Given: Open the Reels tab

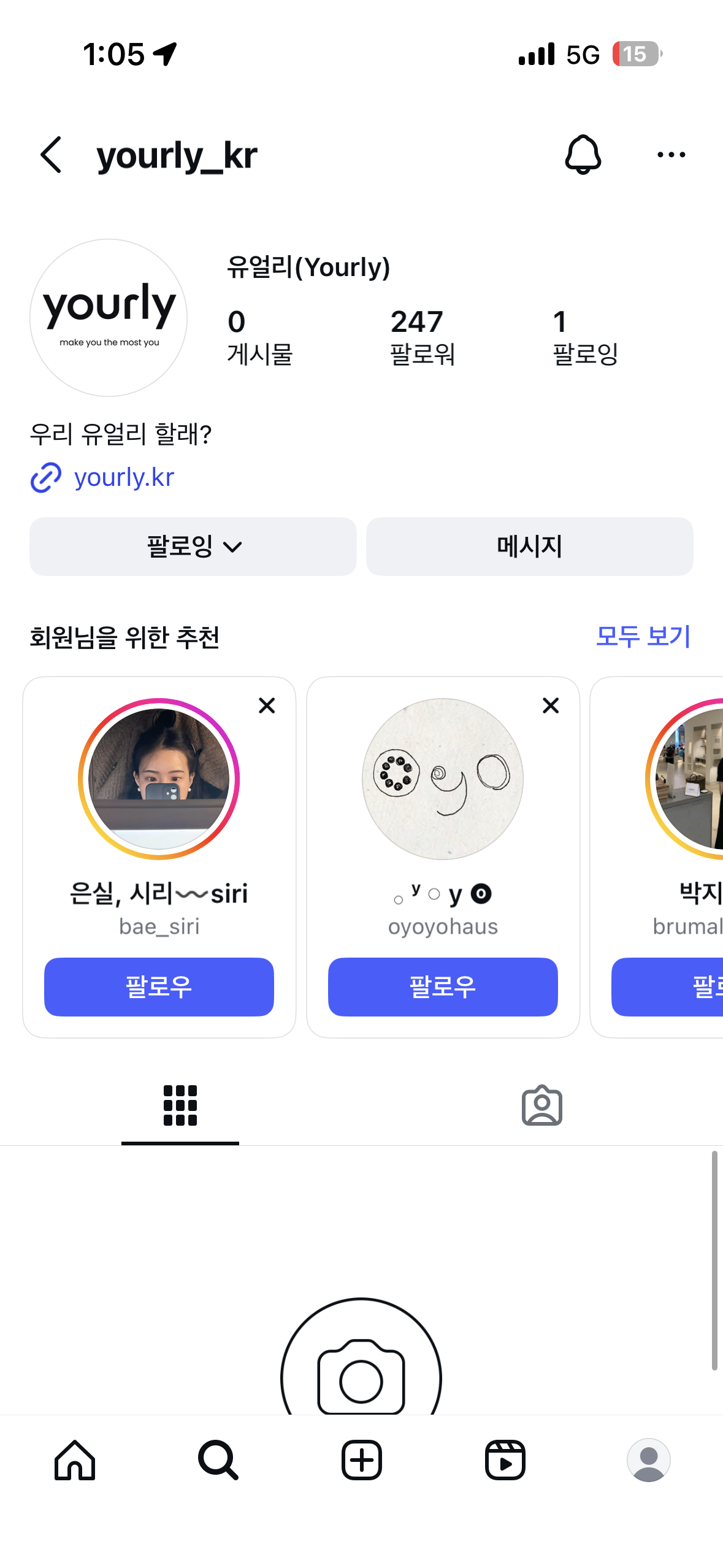Looking at the screenshot, I should click(505, 1460).
